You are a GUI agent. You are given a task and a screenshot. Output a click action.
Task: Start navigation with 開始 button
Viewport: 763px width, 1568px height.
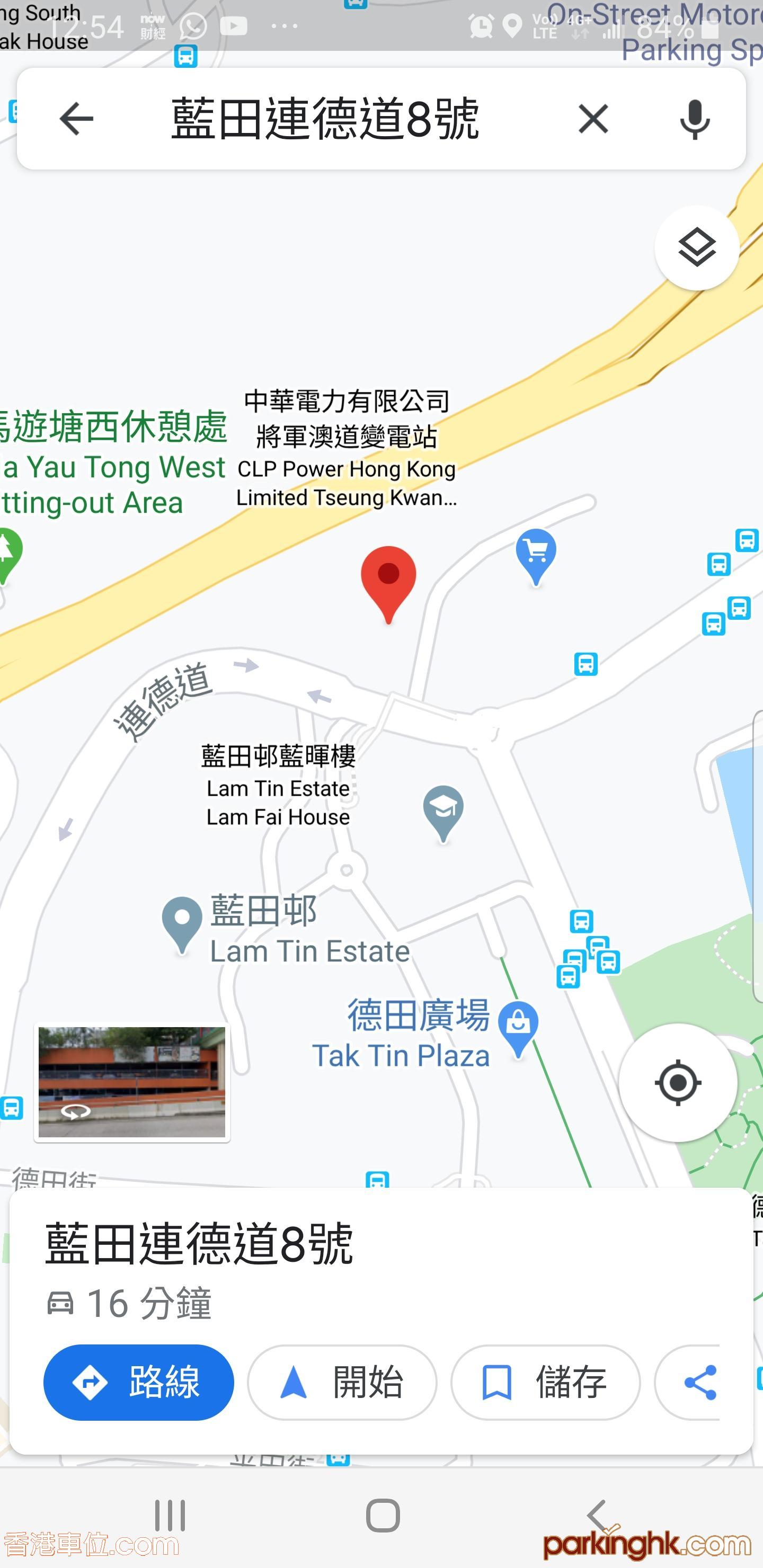pos(342,1382)
